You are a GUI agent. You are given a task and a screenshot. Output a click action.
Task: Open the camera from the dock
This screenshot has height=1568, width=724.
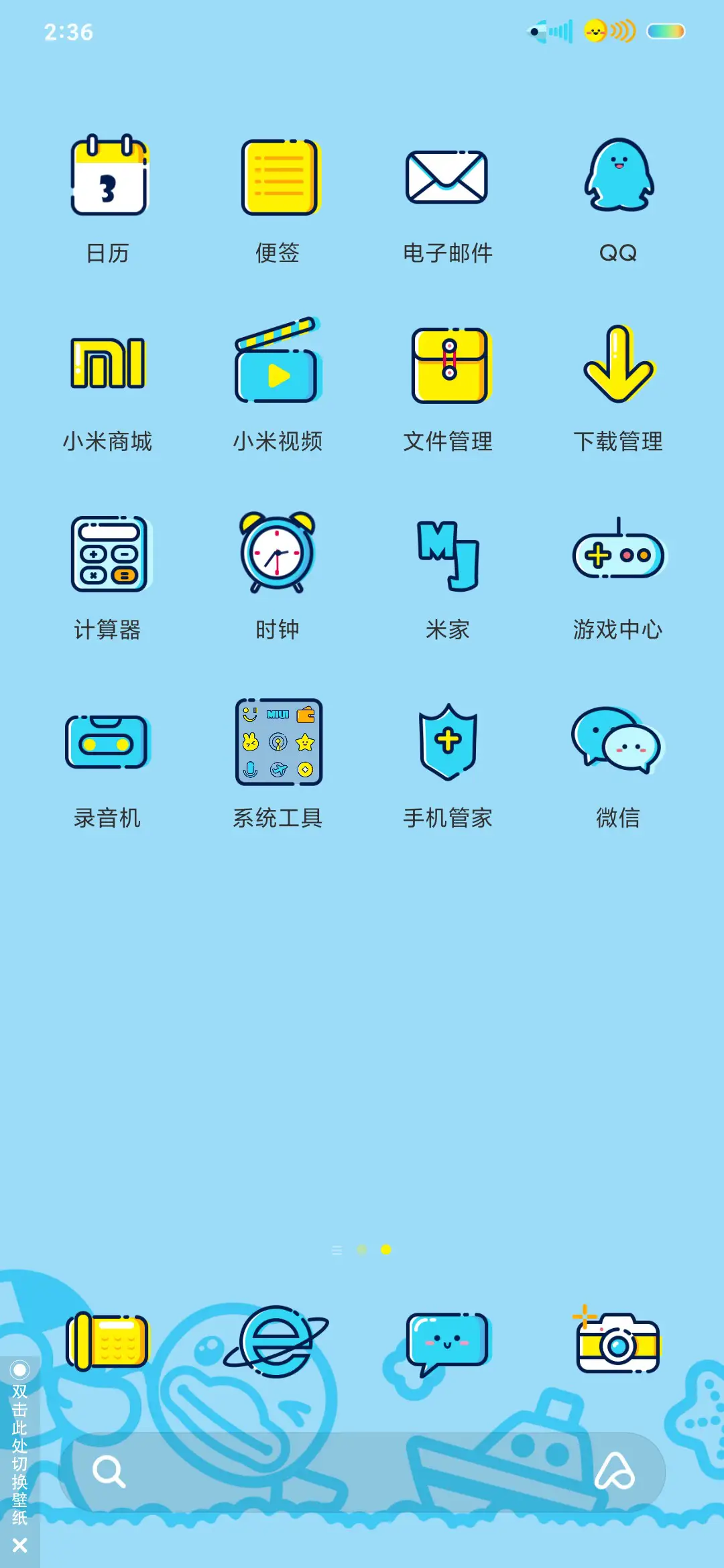(618, 1344)
